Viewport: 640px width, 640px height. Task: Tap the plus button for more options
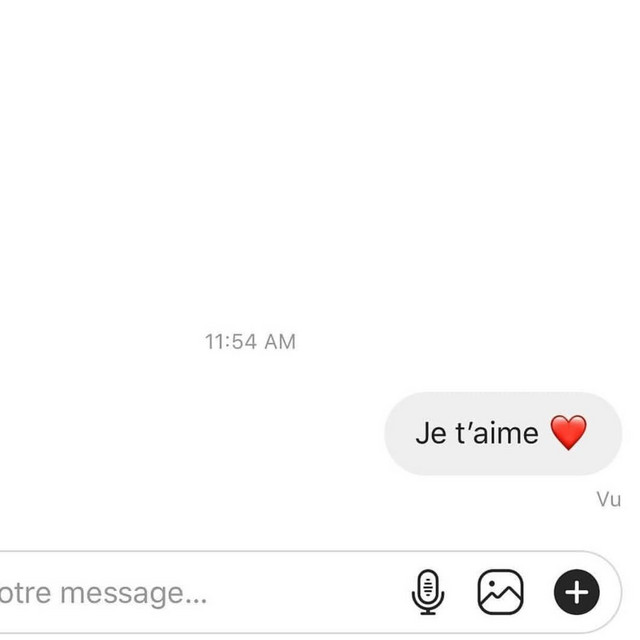point(576,592)
